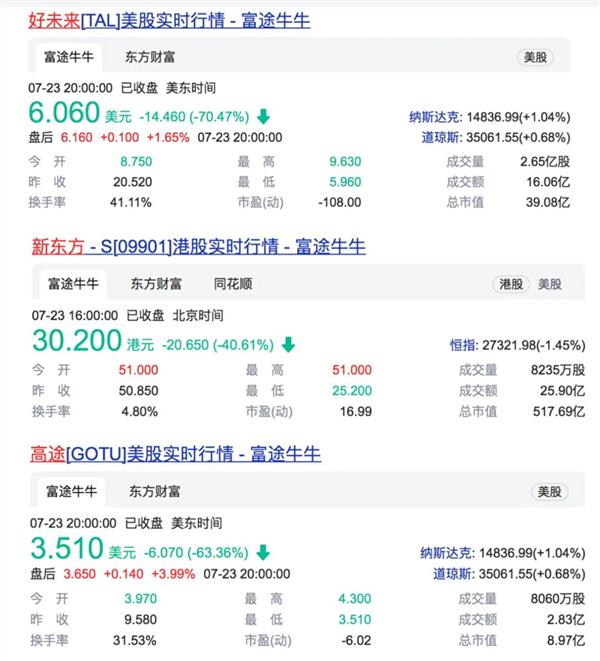Viewport: 600px width, 661px height.
Task: Open the 恒指 index link
Action: (461, 345)
